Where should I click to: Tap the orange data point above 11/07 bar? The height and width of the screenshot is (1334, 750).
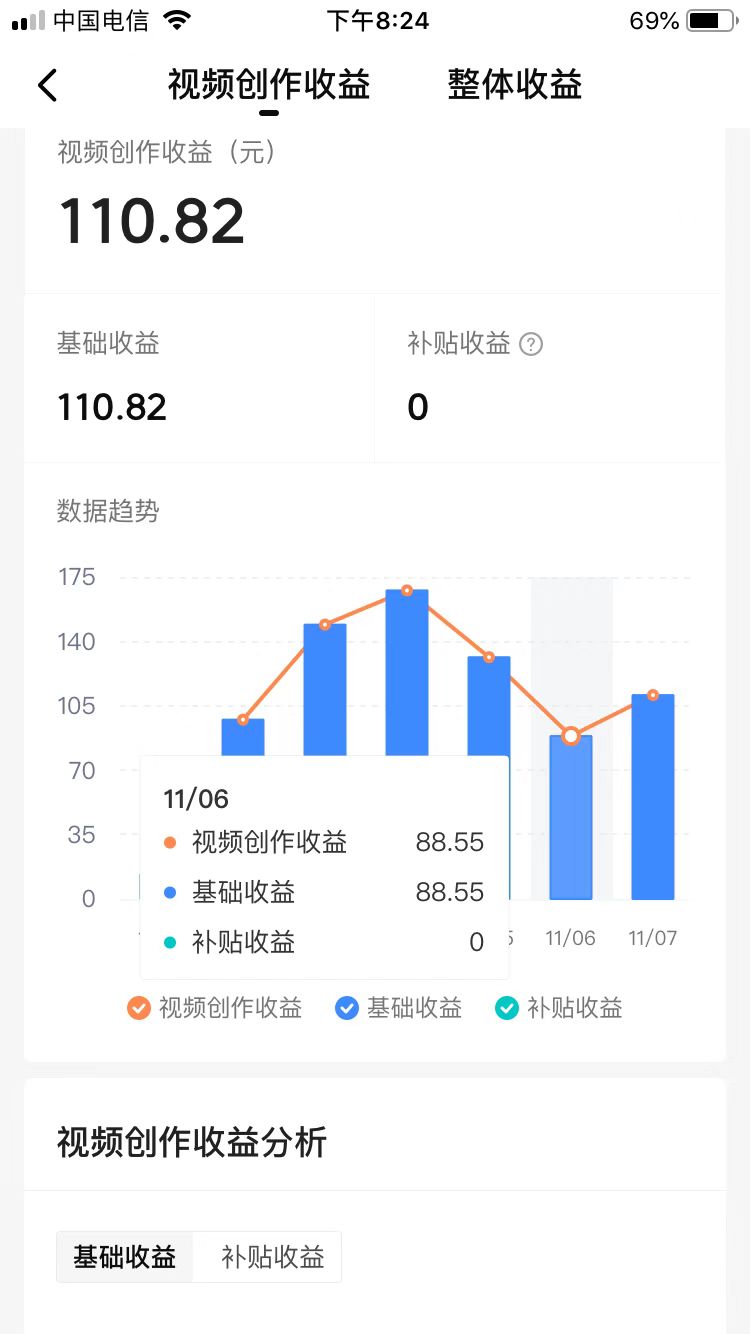coord(652,693)
